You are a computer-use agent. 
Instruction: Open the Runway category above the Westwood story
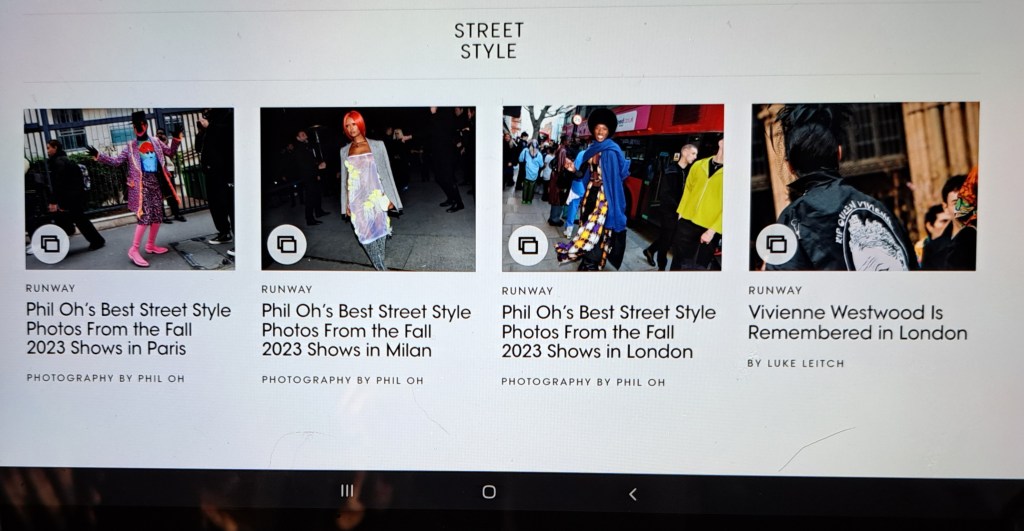pyautogui.click(x=775, y=290)
